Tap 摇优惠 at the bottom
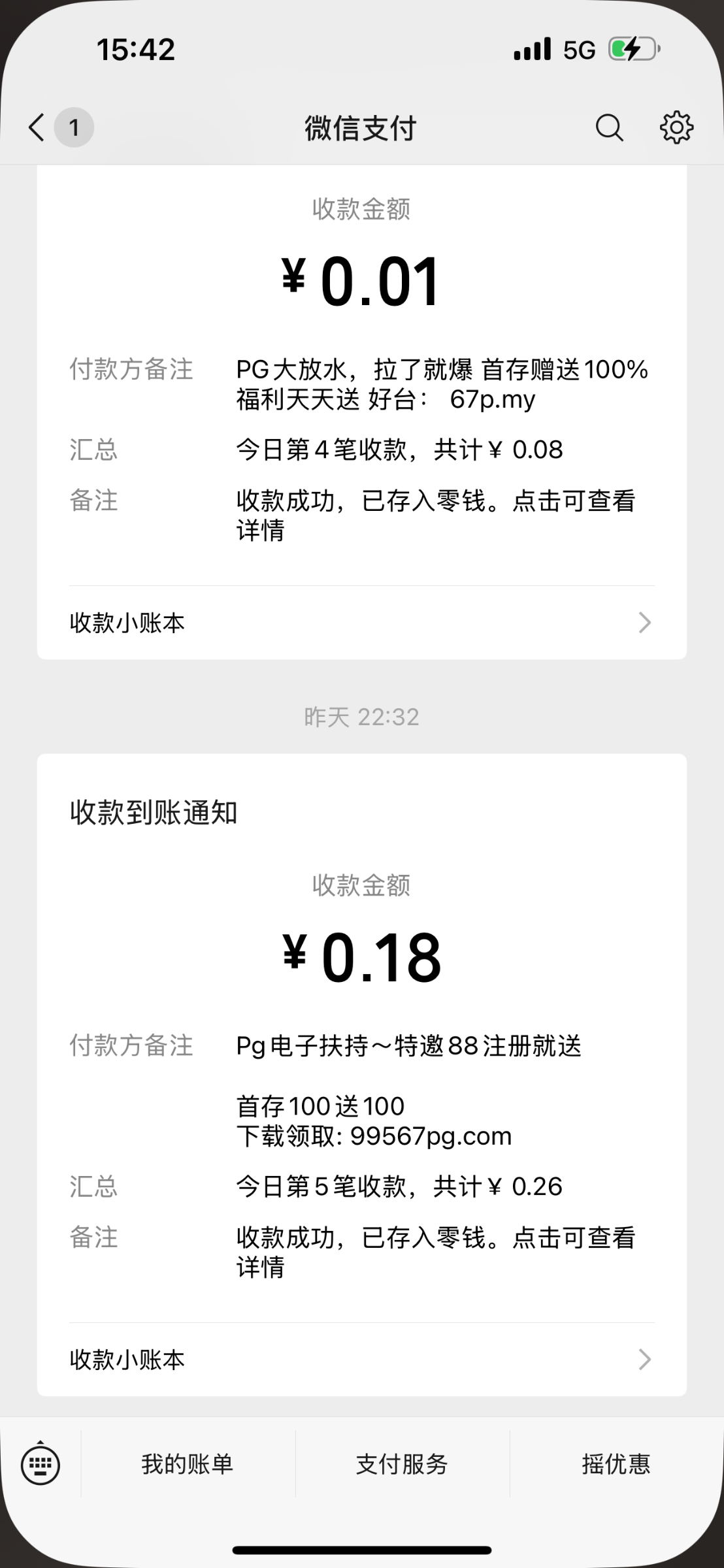Viewport: 724px width, 1568px height. (616, 1464)
